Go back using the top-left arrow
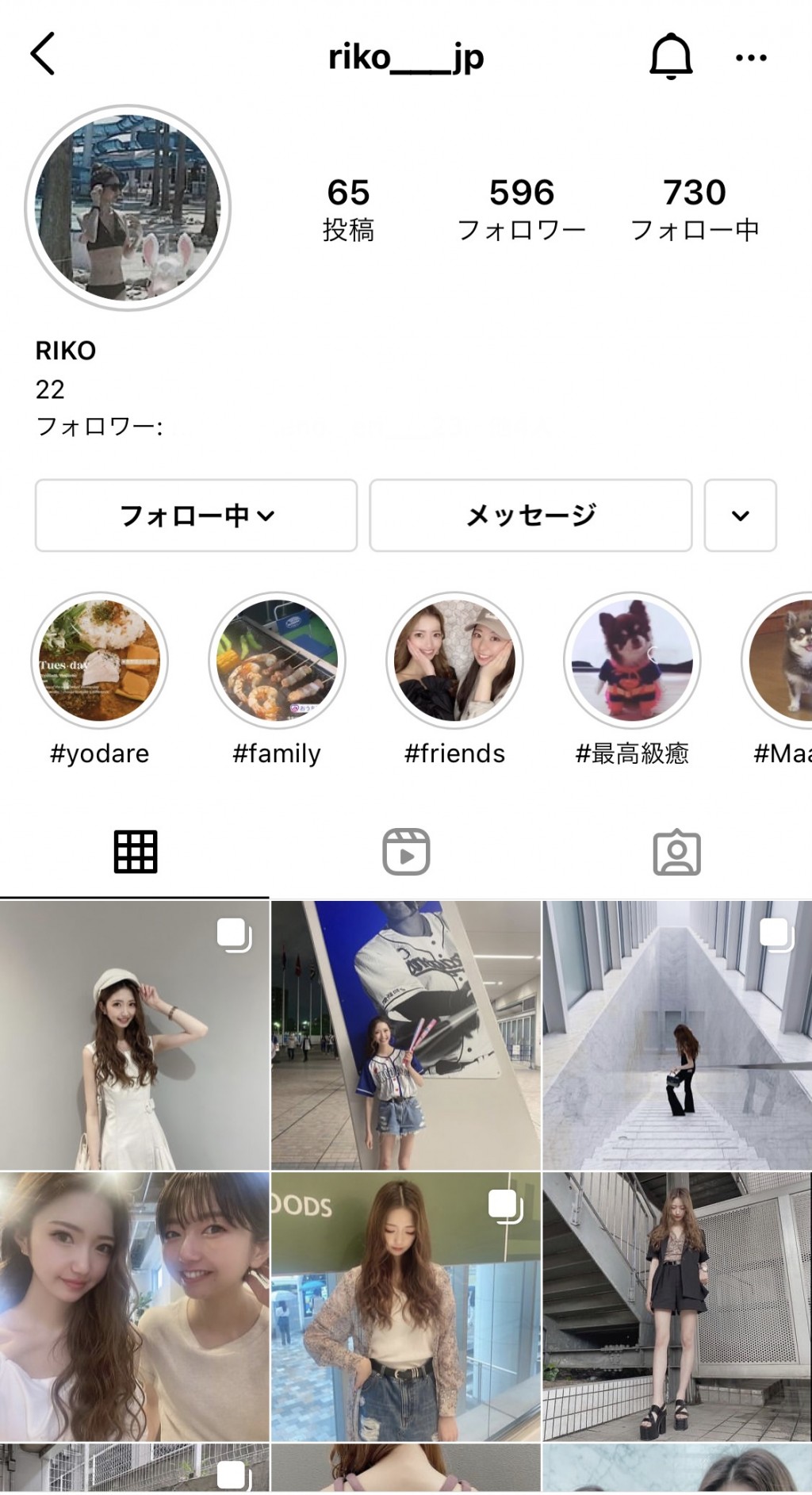Viewport: 812px width, 1495px height. 43,54
